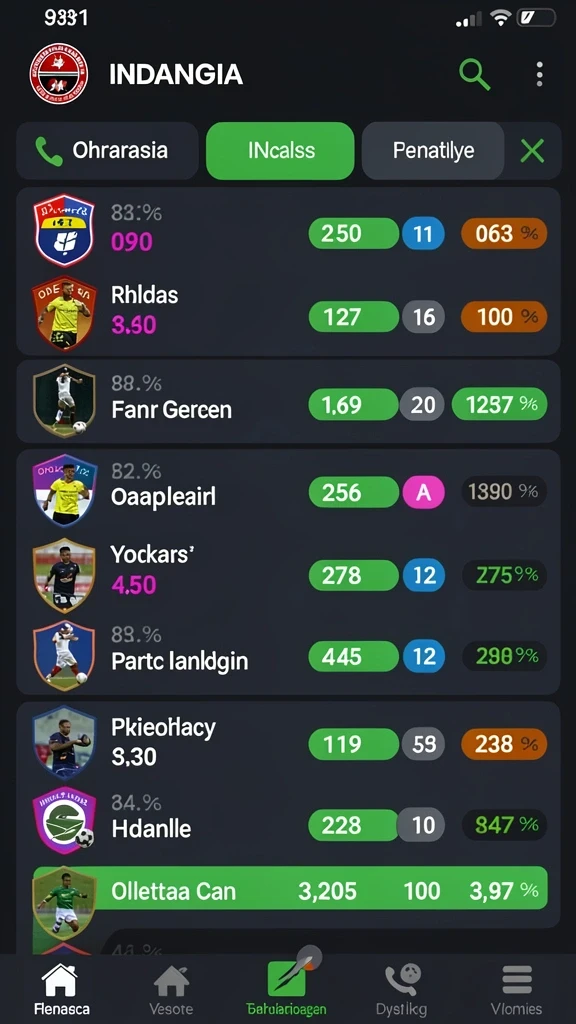Open the three-dot overflow menu
This screenshot has height=1024, width=576.
coord(539,74)
